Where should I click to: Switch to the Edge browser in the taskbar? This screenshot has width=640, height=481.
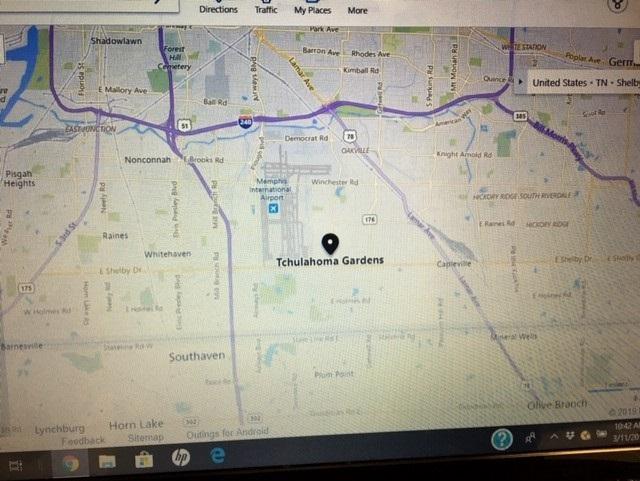216,455
